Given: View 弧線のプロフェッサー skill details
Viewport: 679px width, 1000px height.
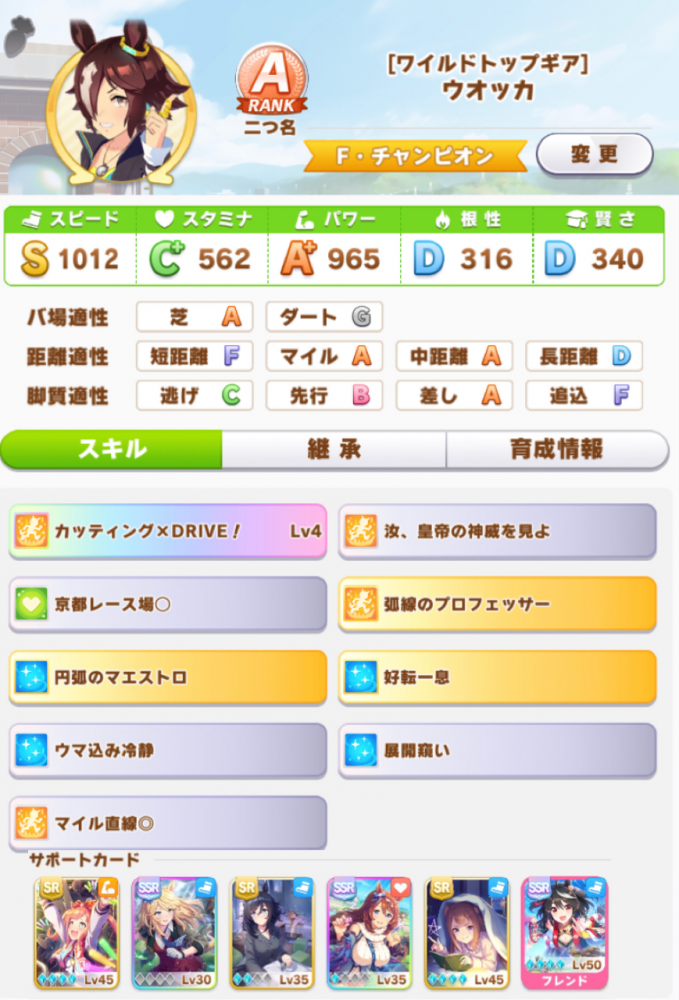Looking at the screenshot, I should coord(497,604).
